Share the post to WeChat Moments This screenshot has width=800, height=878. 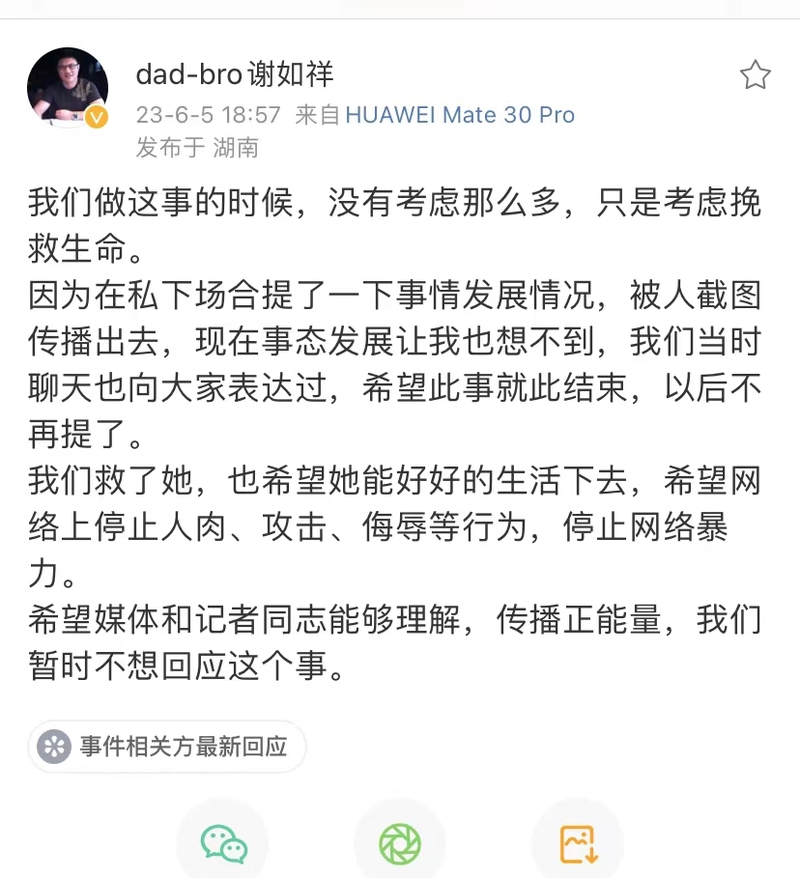400,843
